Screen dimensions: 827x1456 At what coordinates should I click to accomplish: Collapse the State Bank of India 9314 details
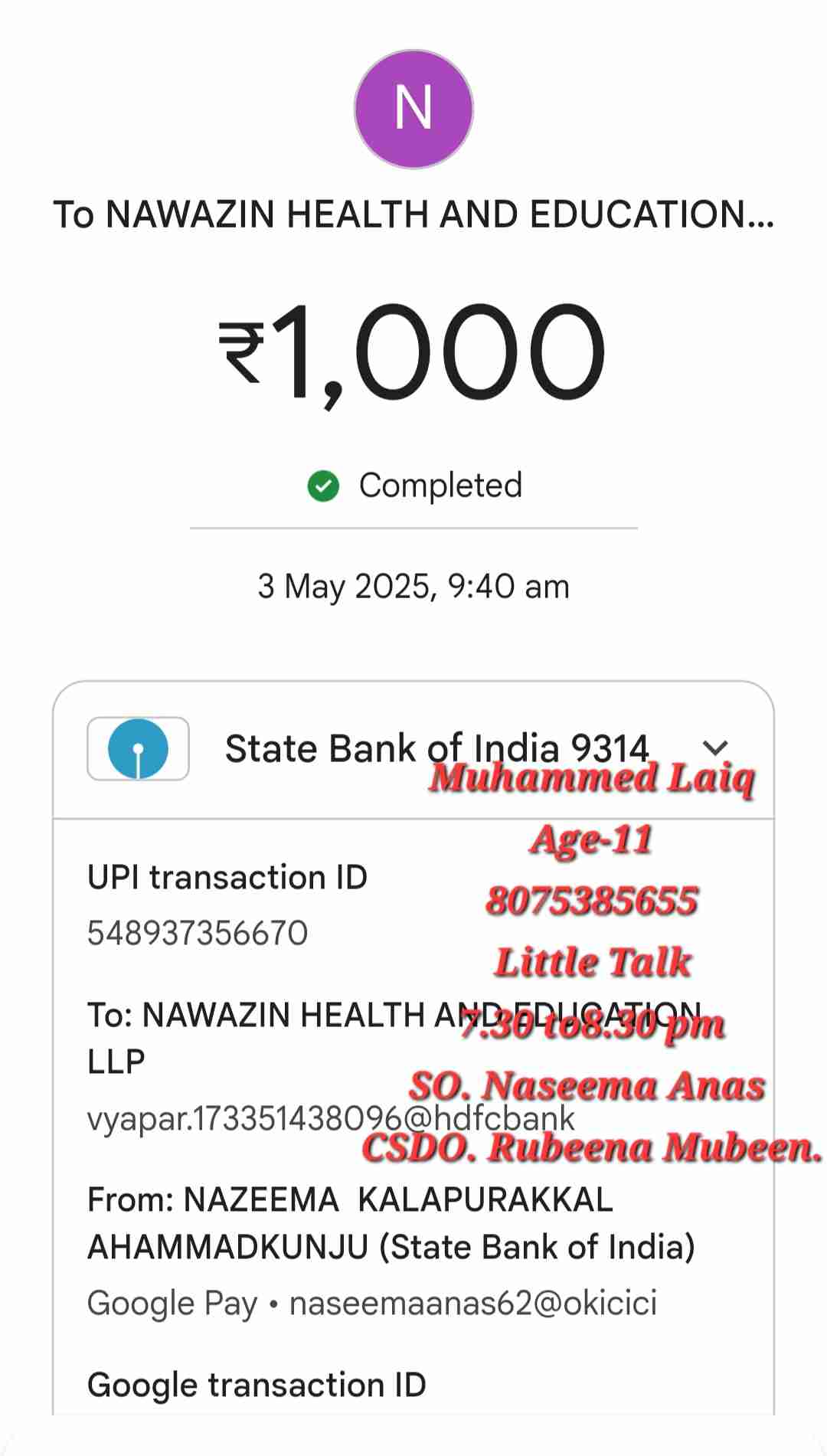(715, 748)
